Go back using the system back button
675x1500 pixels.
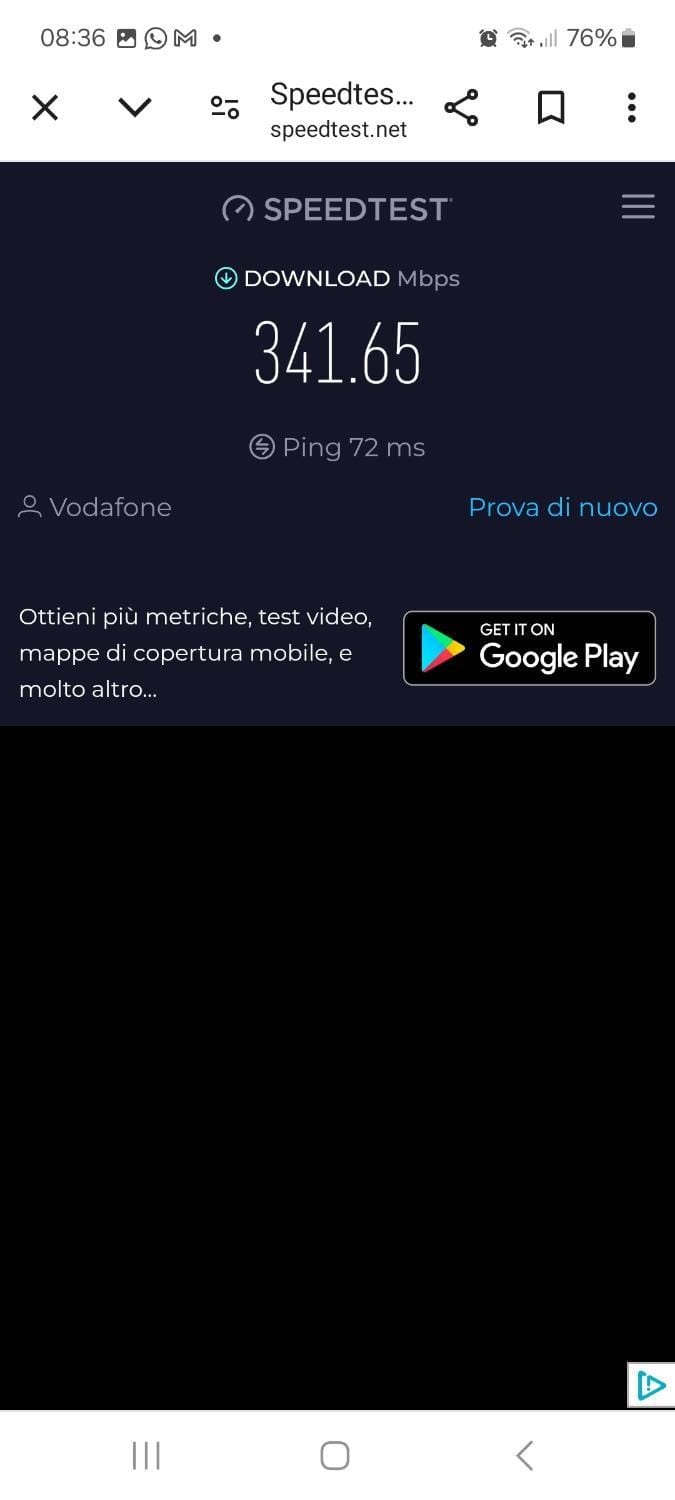pos(524,1455)
